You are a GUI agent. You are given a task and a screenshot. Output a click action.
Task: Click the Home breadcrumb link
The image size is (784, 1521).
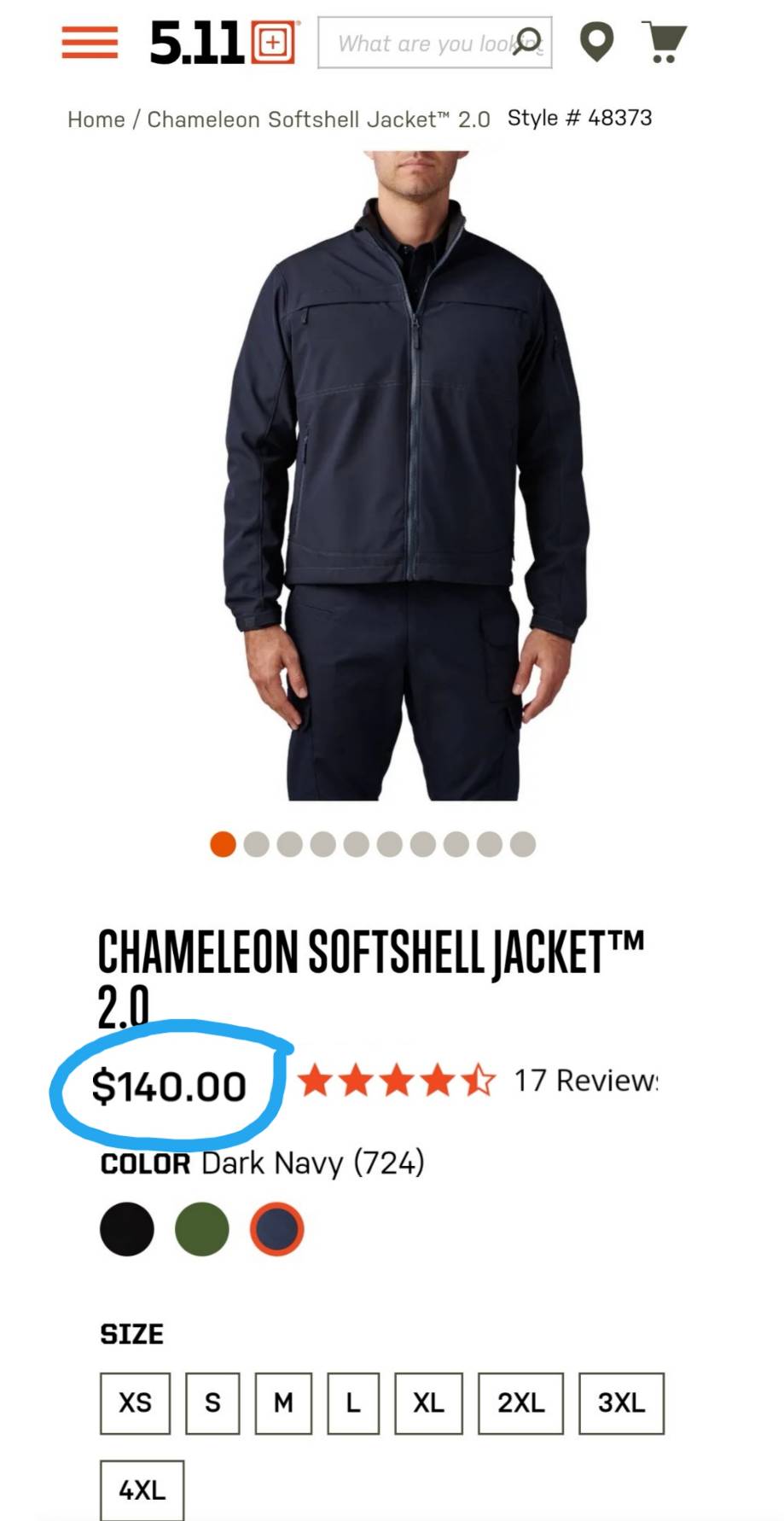(x=95, y=119)
